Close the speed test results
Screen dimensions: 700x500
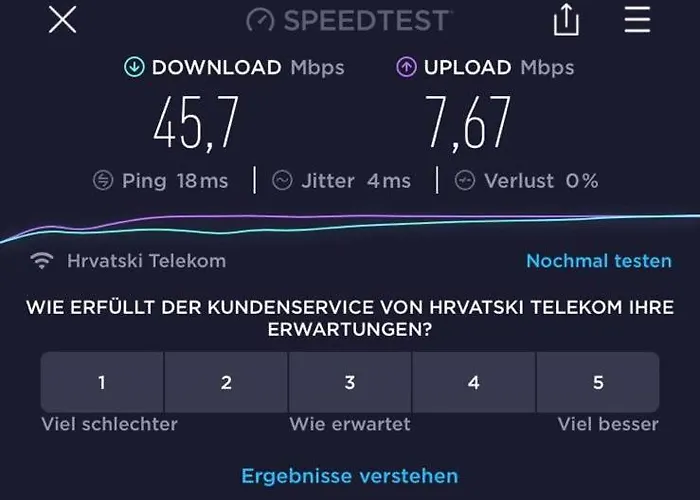click(x=62, y=20)
